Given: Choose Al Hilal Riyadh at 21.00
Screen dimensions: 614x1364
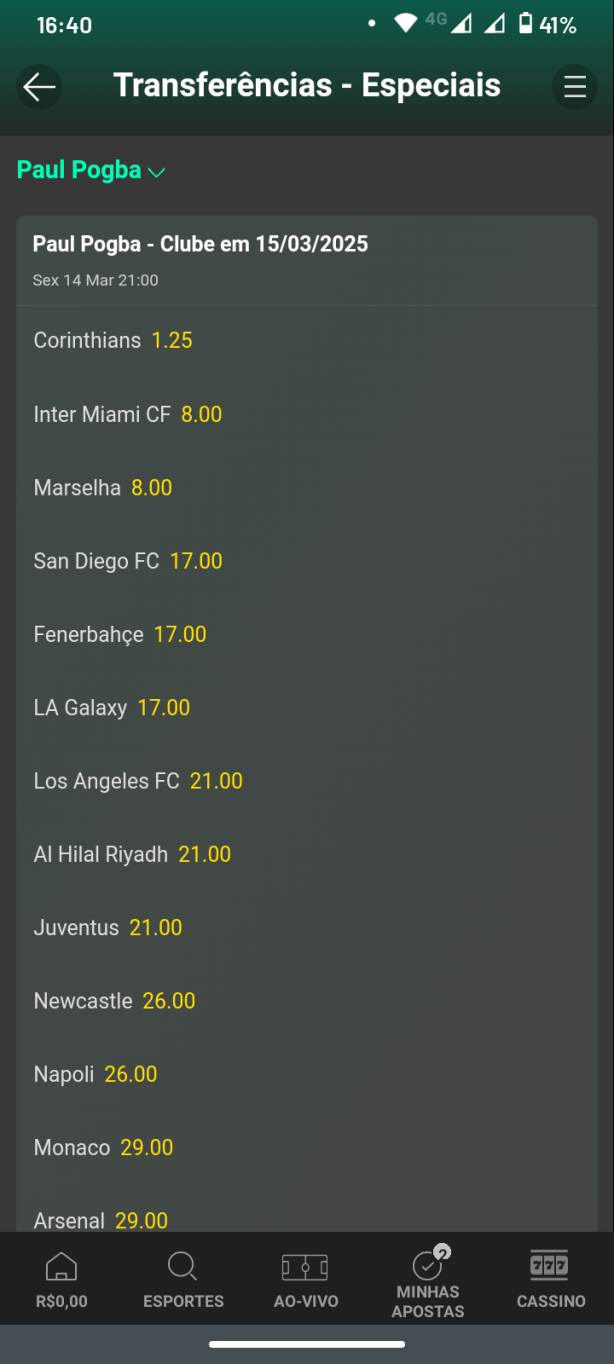Looking at the screenshot, I should tap(307, 854).
